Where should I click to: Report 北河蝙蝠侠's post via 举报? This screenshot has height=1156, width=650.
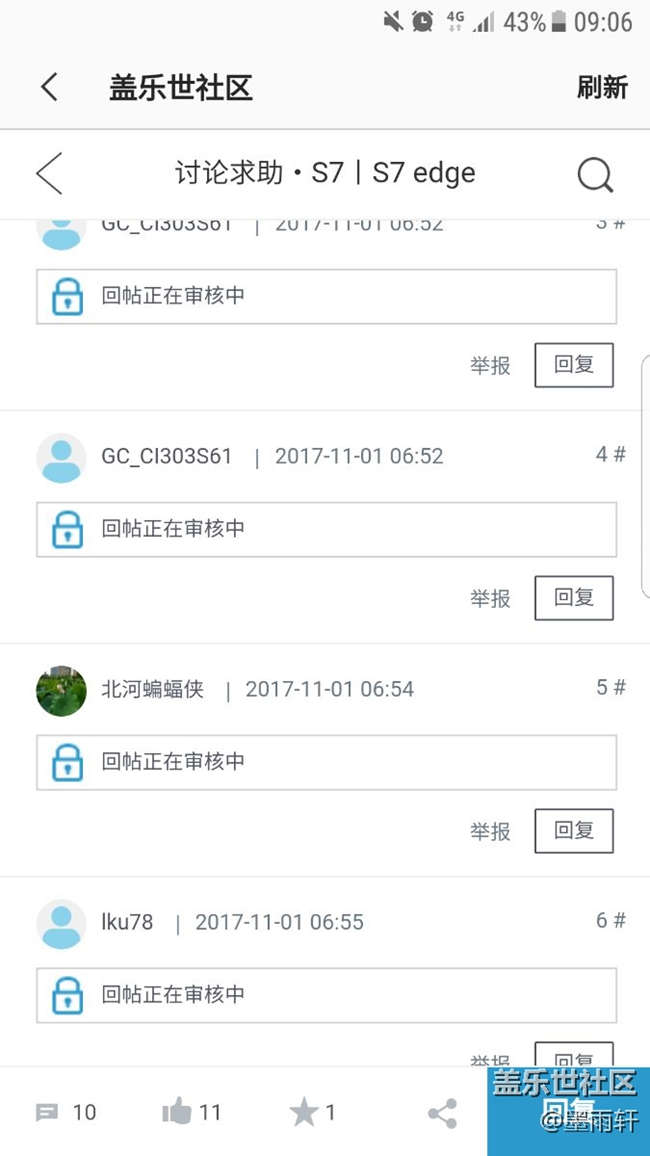tap(490, 831)
